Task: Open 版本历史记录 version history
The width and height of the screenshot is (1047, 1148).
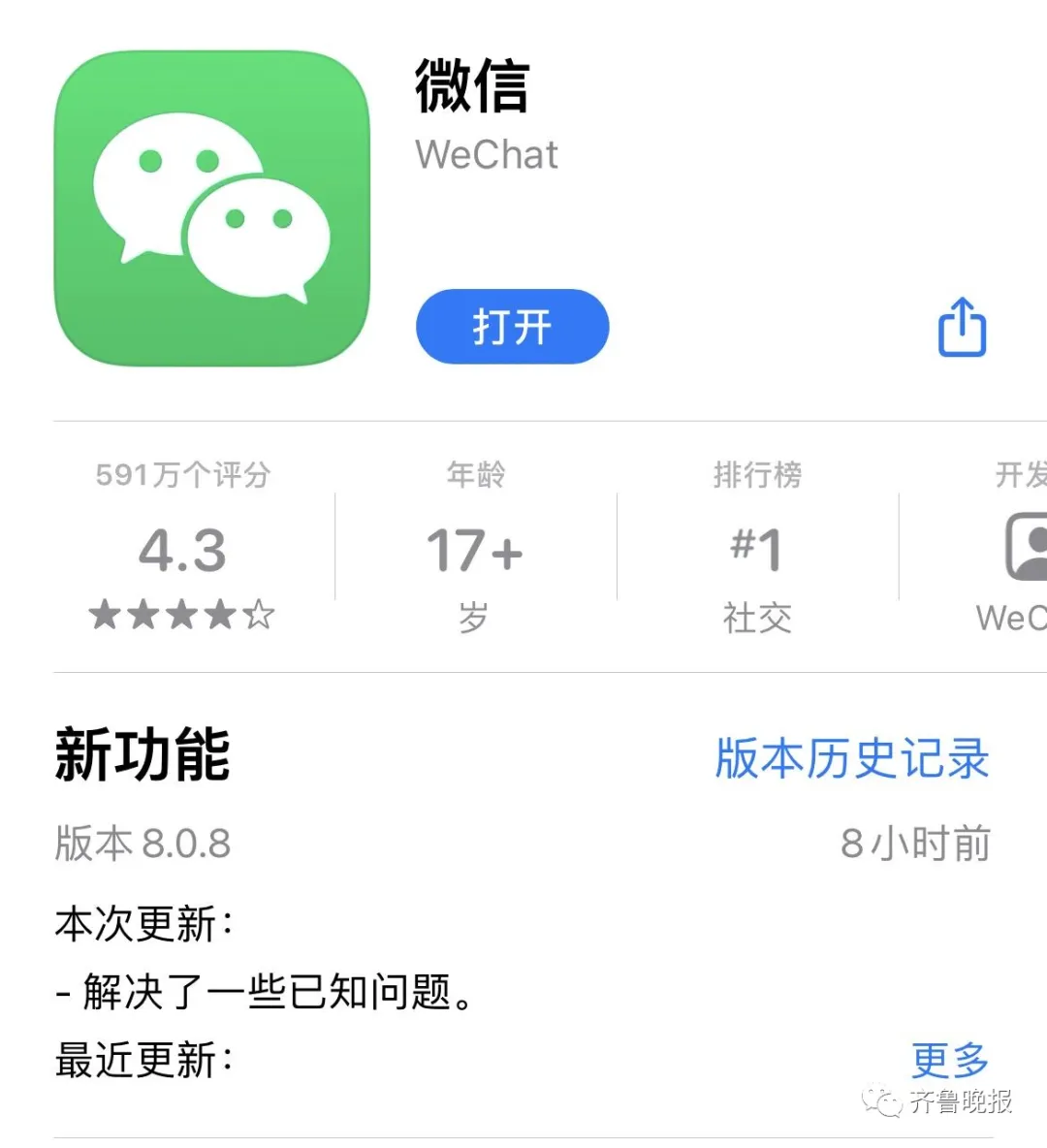Action: [851, 758]
